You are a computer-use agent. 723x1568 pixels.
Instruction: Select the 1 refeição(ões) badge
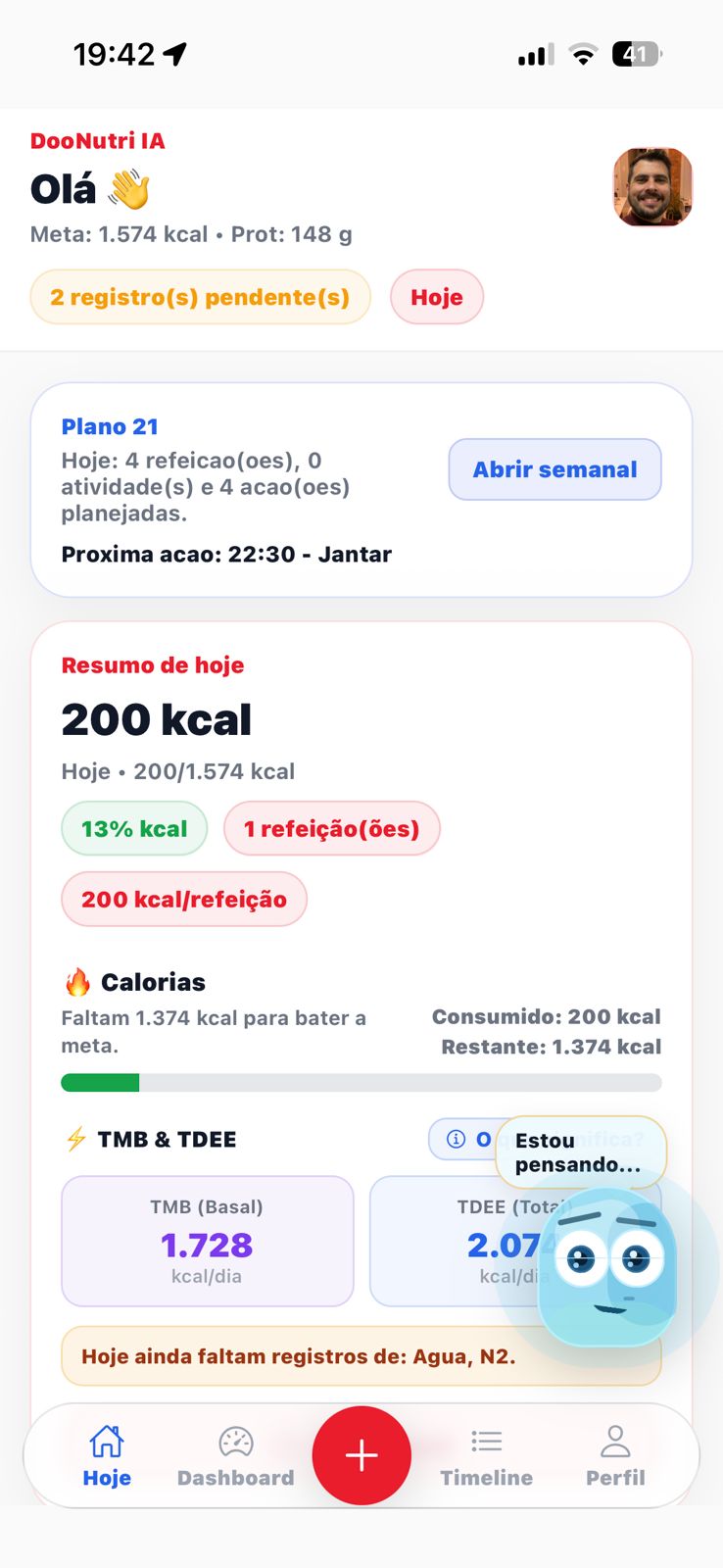tap(332, 828)
